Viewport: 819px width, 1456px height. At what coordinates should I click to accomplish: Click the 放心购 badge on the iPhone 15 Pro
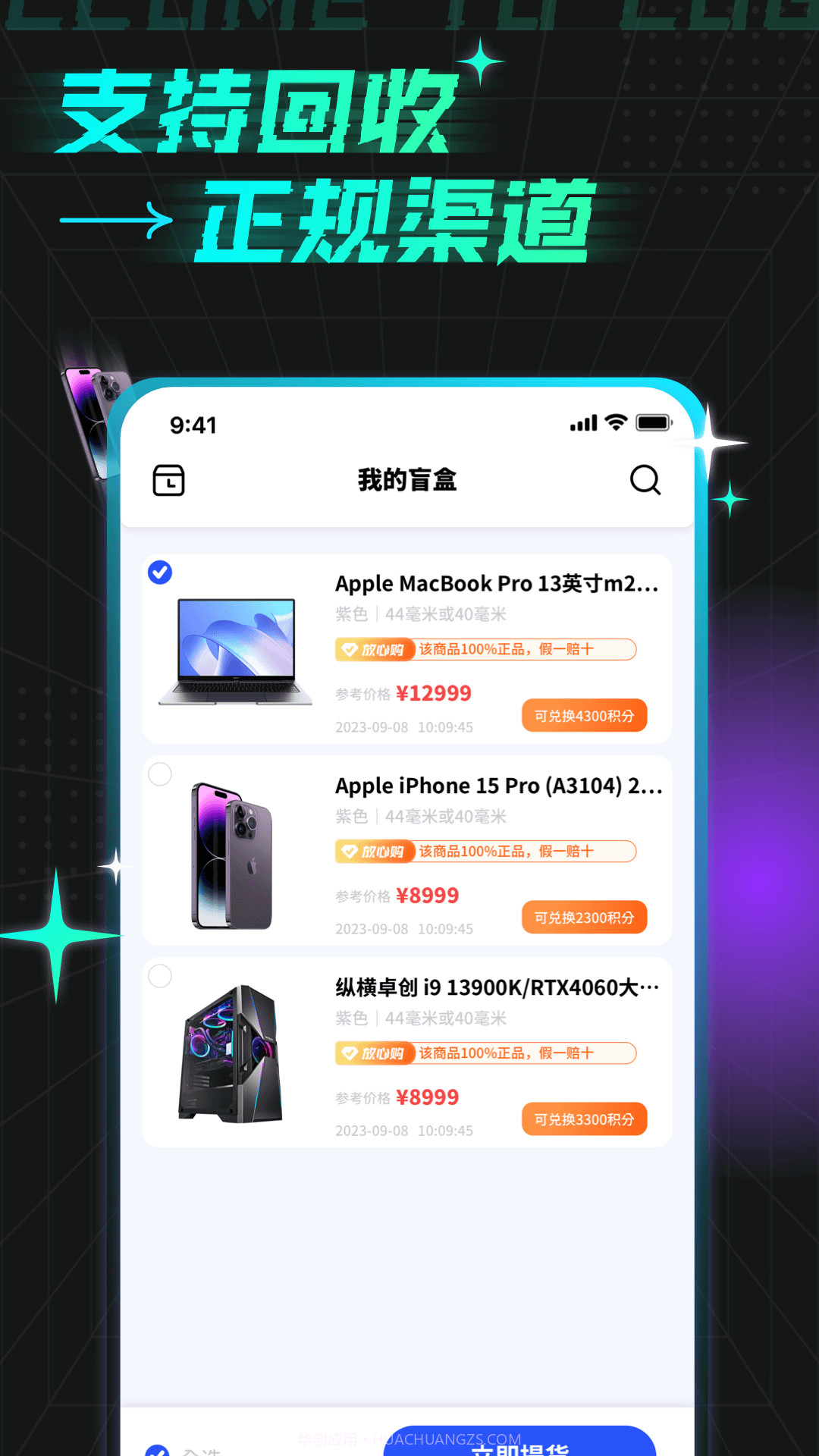(x=377, y=851)
